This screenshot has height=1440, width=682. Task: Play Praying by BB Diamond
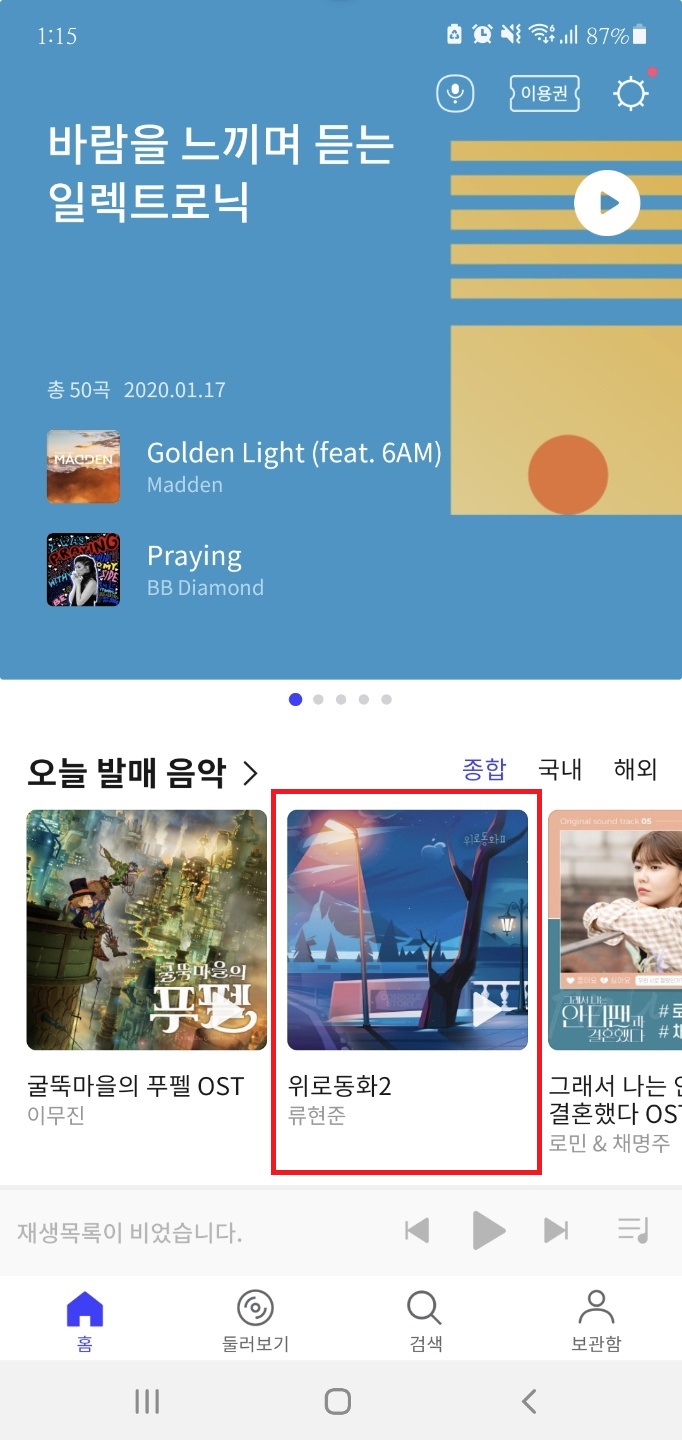[x=195, y=569]
